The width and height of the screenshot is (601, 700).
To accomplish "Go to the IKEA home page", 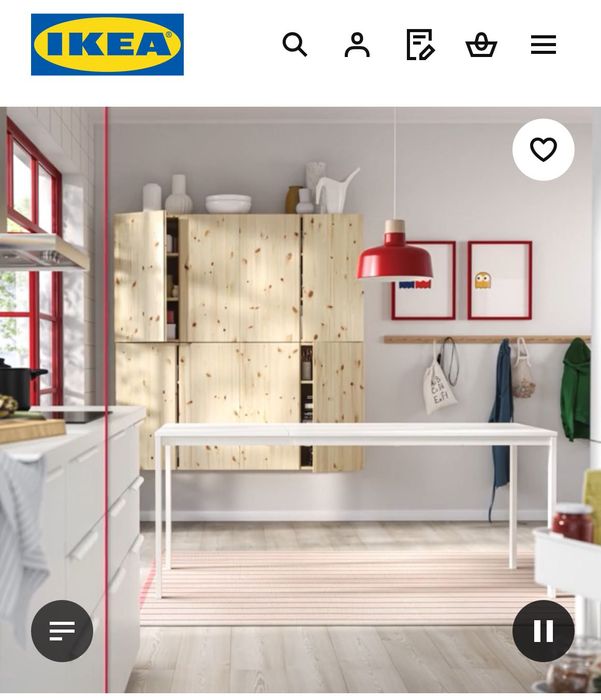I will tap(107, 45).
